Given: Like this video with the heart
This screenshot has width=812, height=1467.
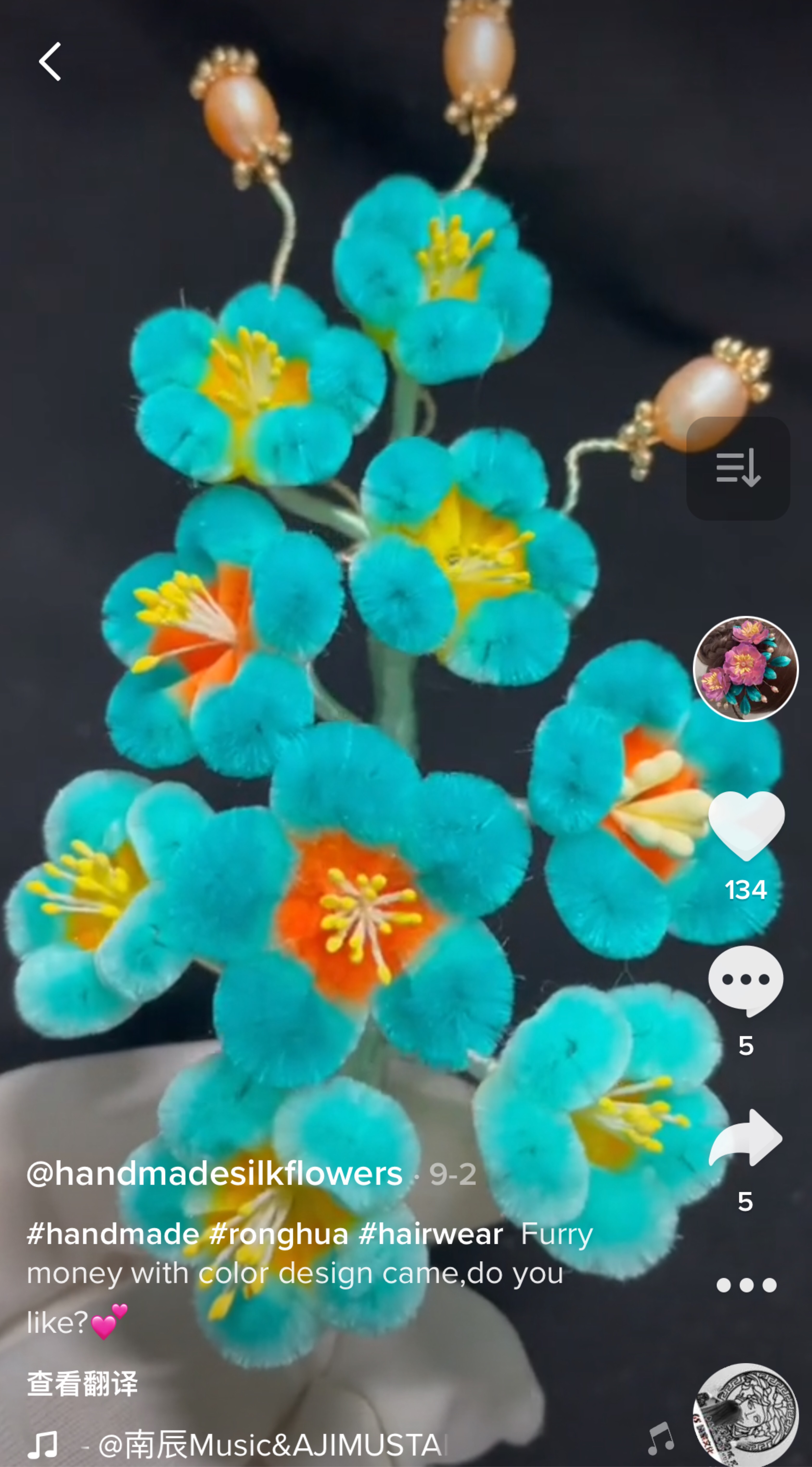Looking at the screenshot, I should point(746,826).
